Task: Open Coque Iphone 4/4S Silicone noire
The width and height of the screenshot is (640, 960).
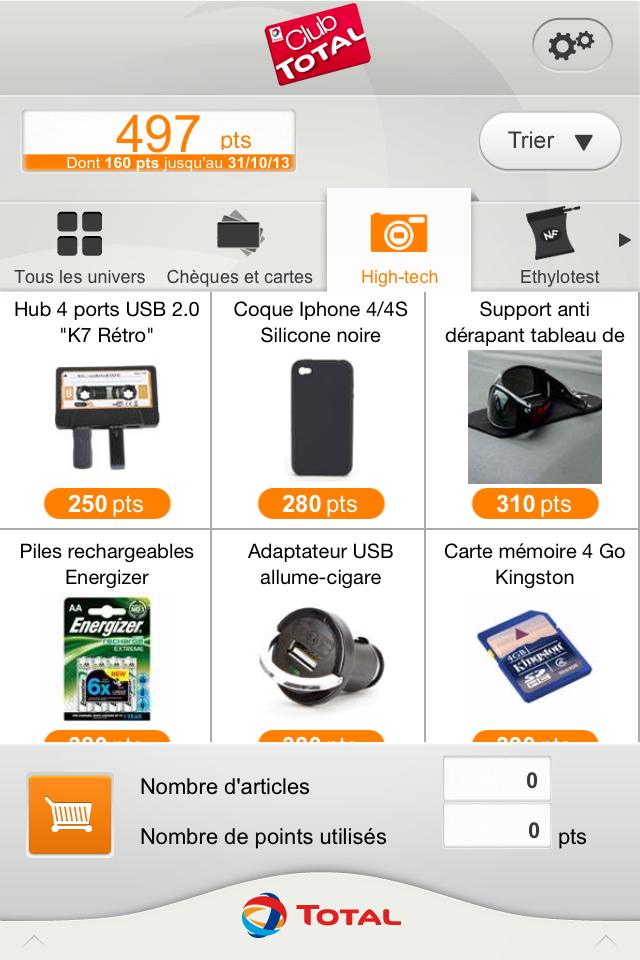Action: click(x=320, y=410)
